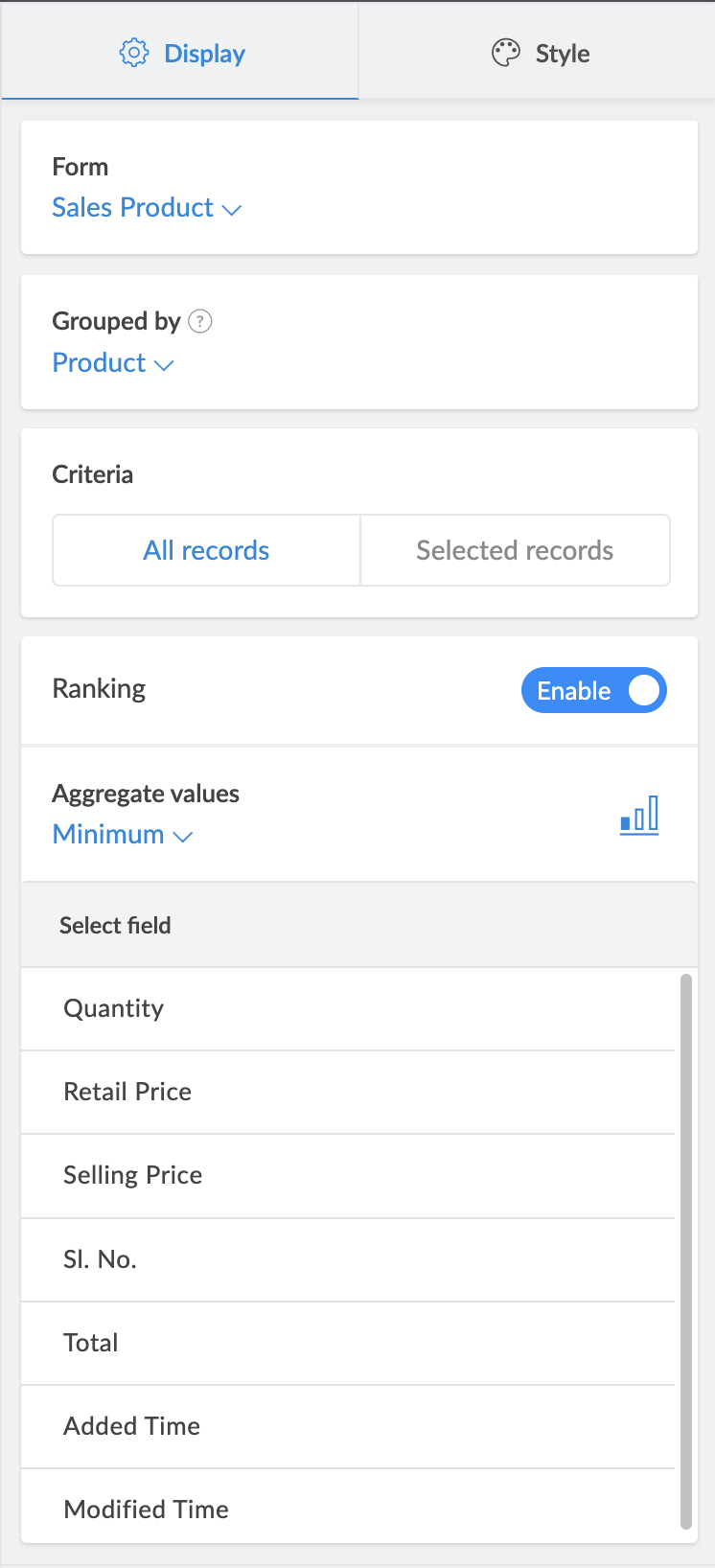Pick the Total field
715x1568 pixels.
tap(91, 1343)
